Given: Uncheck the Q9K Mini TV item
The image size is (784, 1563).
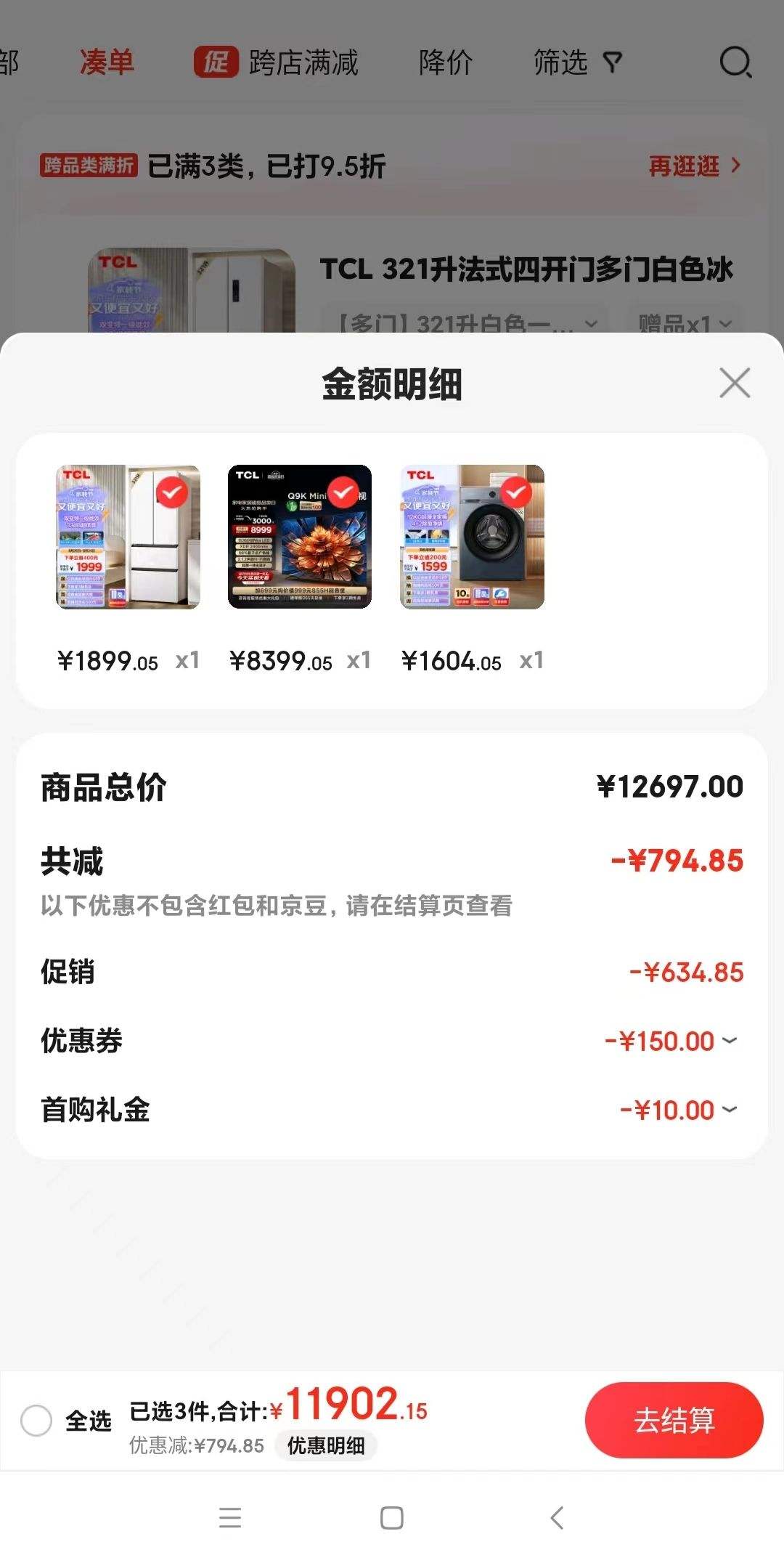Looking at the screenshot, I should pyautogui.click(x=343, y=493).
